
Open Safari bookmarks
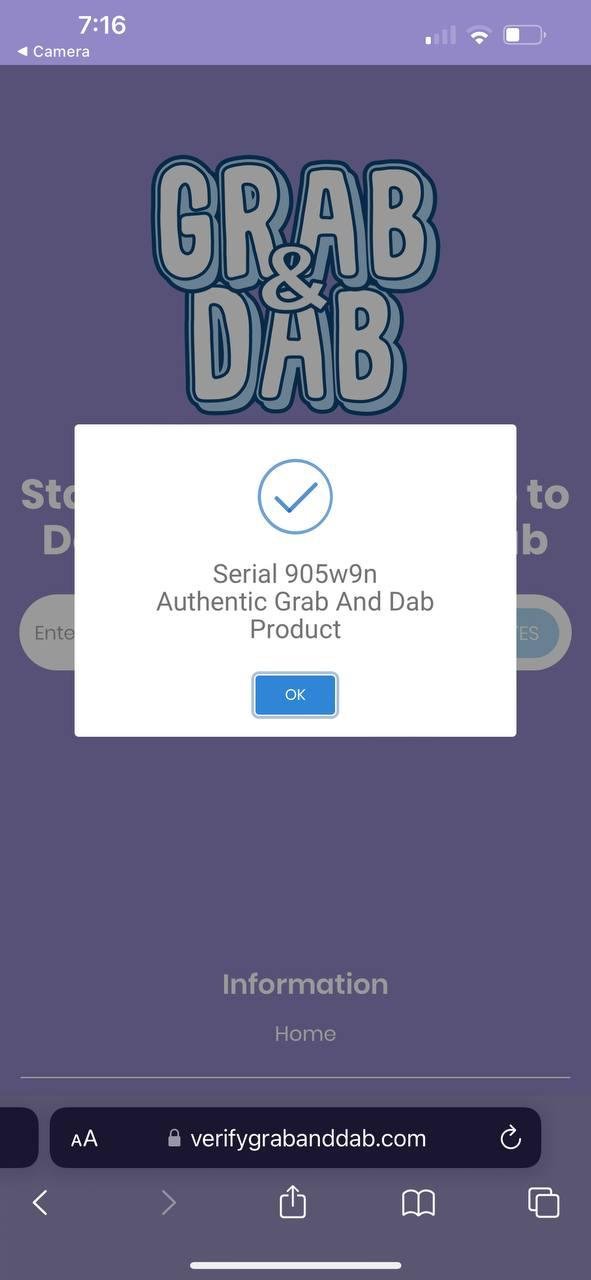click(x=418, y=1203)
